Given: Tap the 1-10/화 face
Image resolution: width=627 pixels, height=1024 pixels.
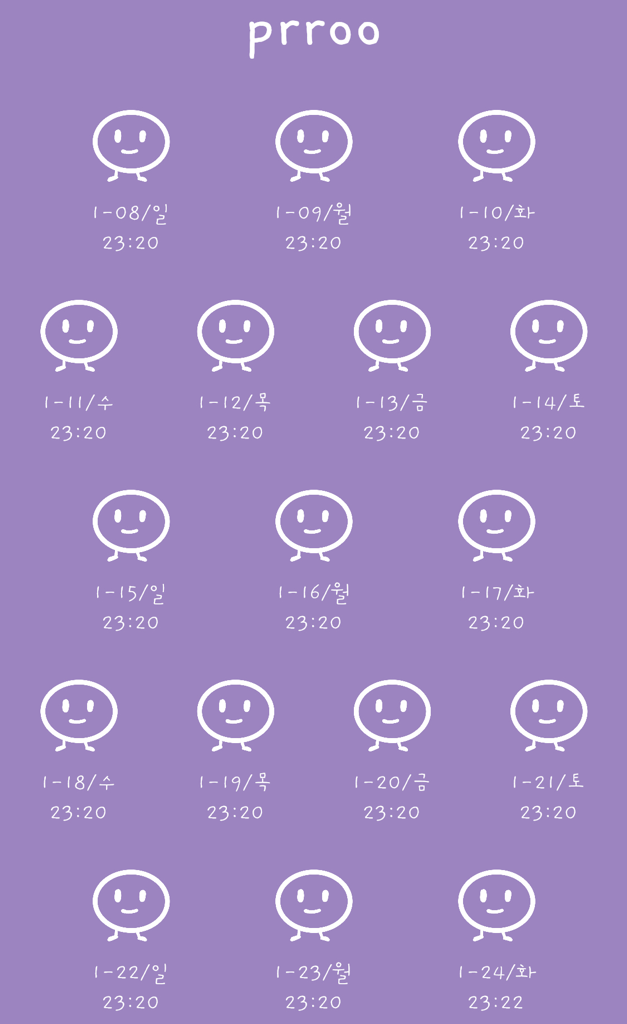Looking at the screenshot, I should tap(497, 145).
